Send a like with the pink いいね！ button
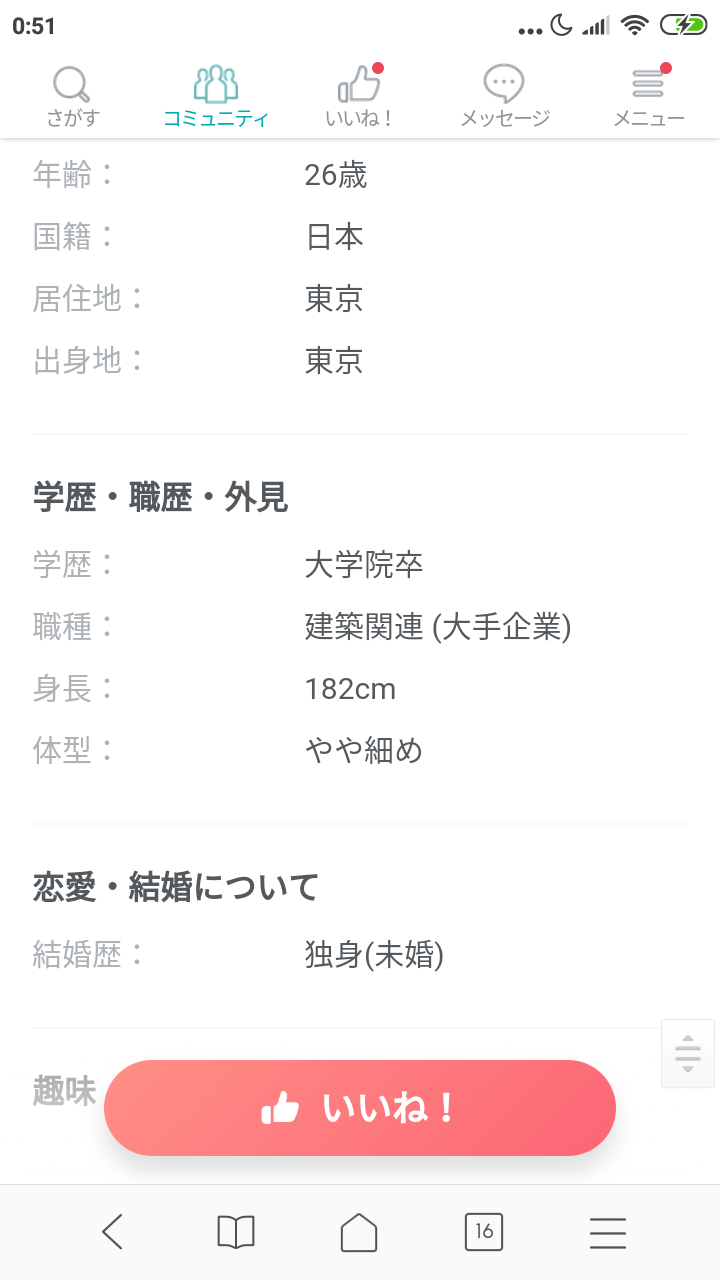The image size is (720, 1280). pyautogui.click(x=360, y=1108)
